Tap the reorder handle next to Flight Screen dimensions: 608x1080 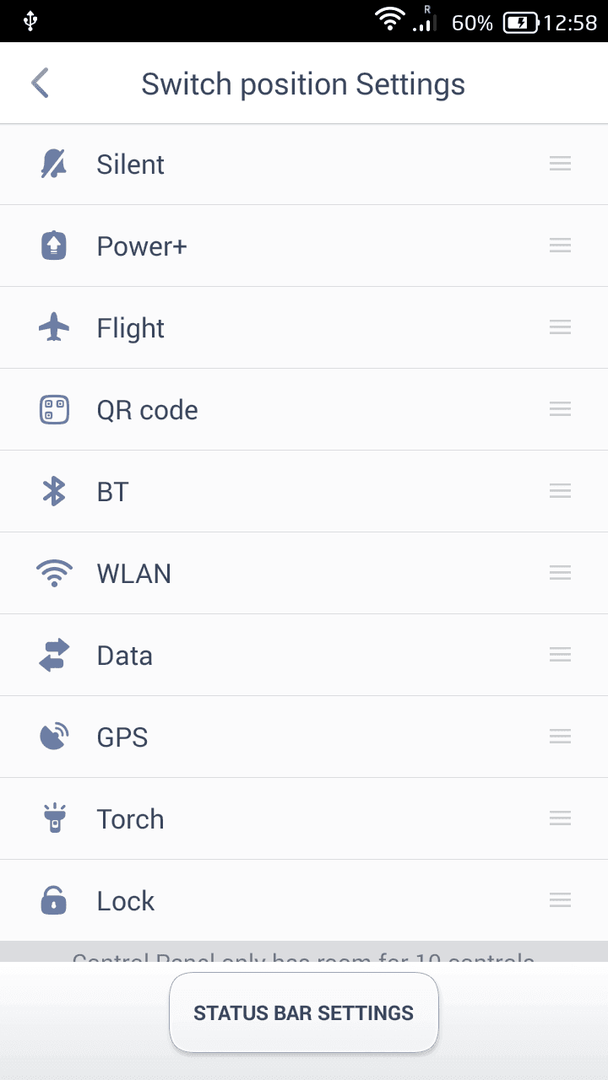560,328
